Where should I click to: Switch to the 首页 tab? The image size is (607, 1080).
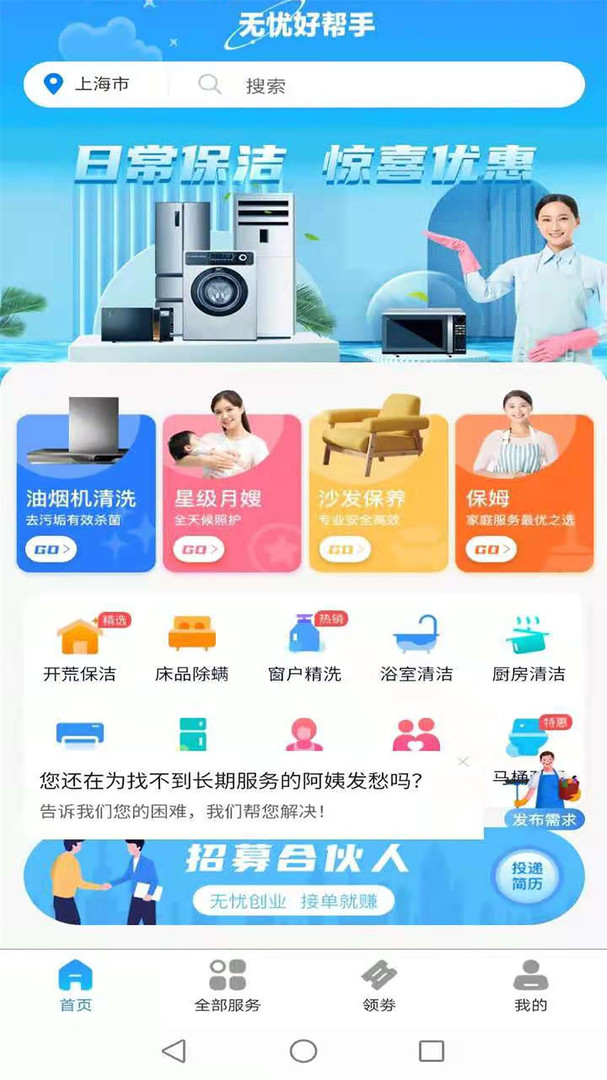[x=76, y=986]
